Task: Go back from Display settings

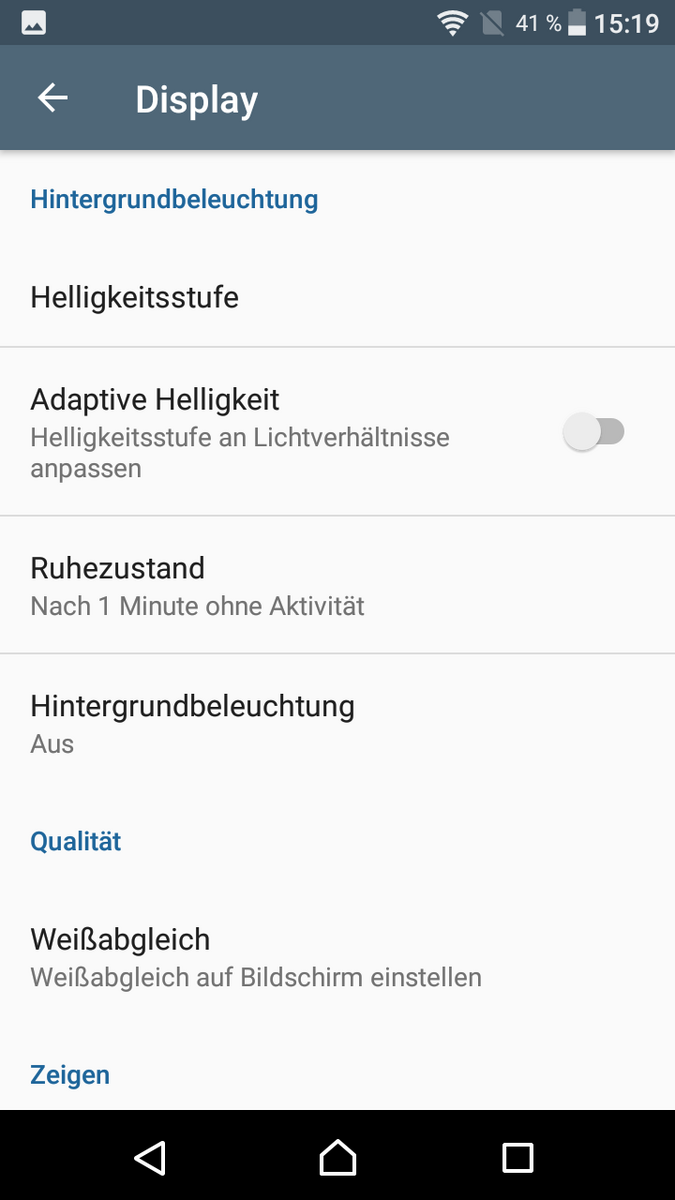Action: (52, 98)
